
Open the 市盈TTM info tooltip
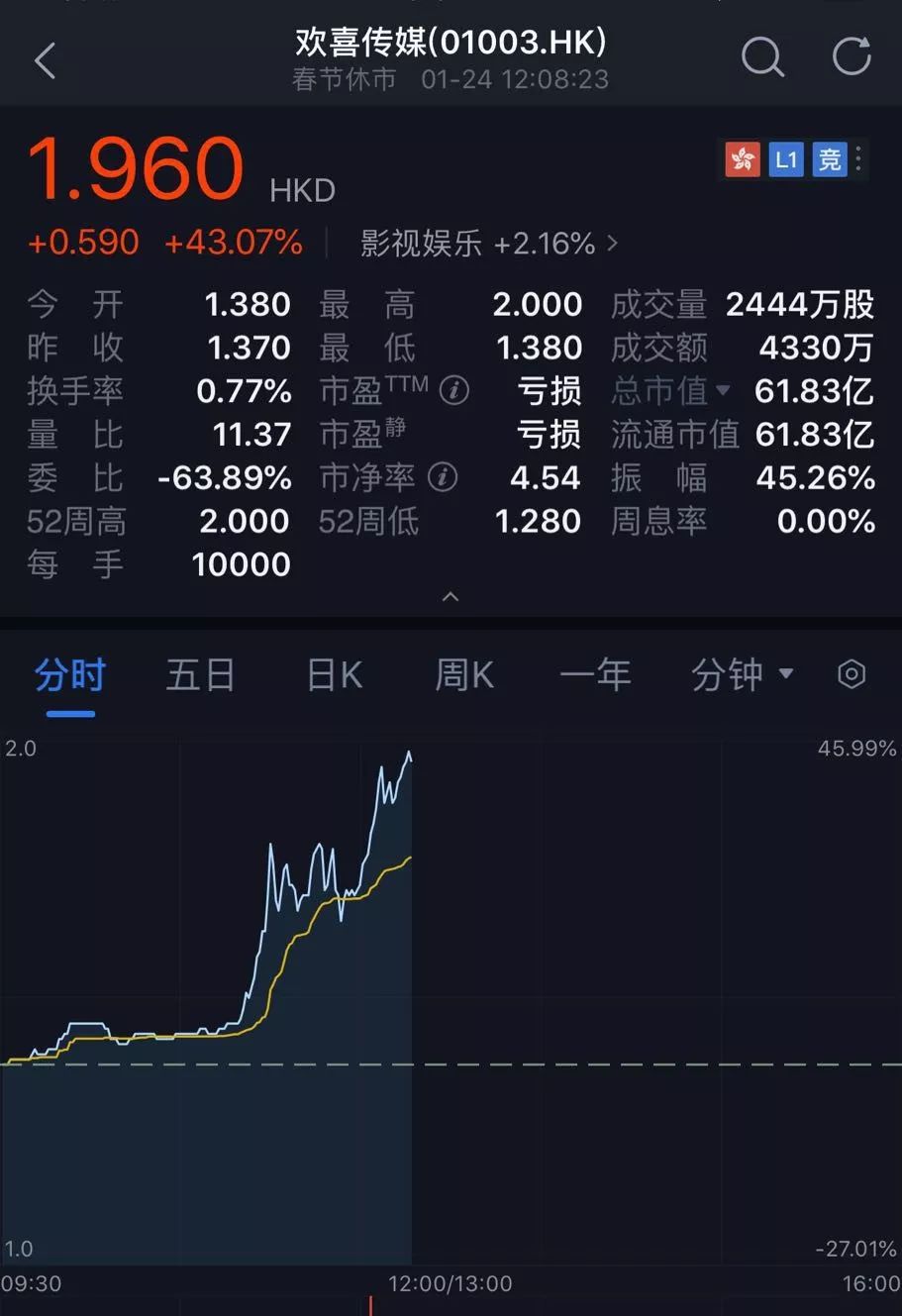click(453, 391)
